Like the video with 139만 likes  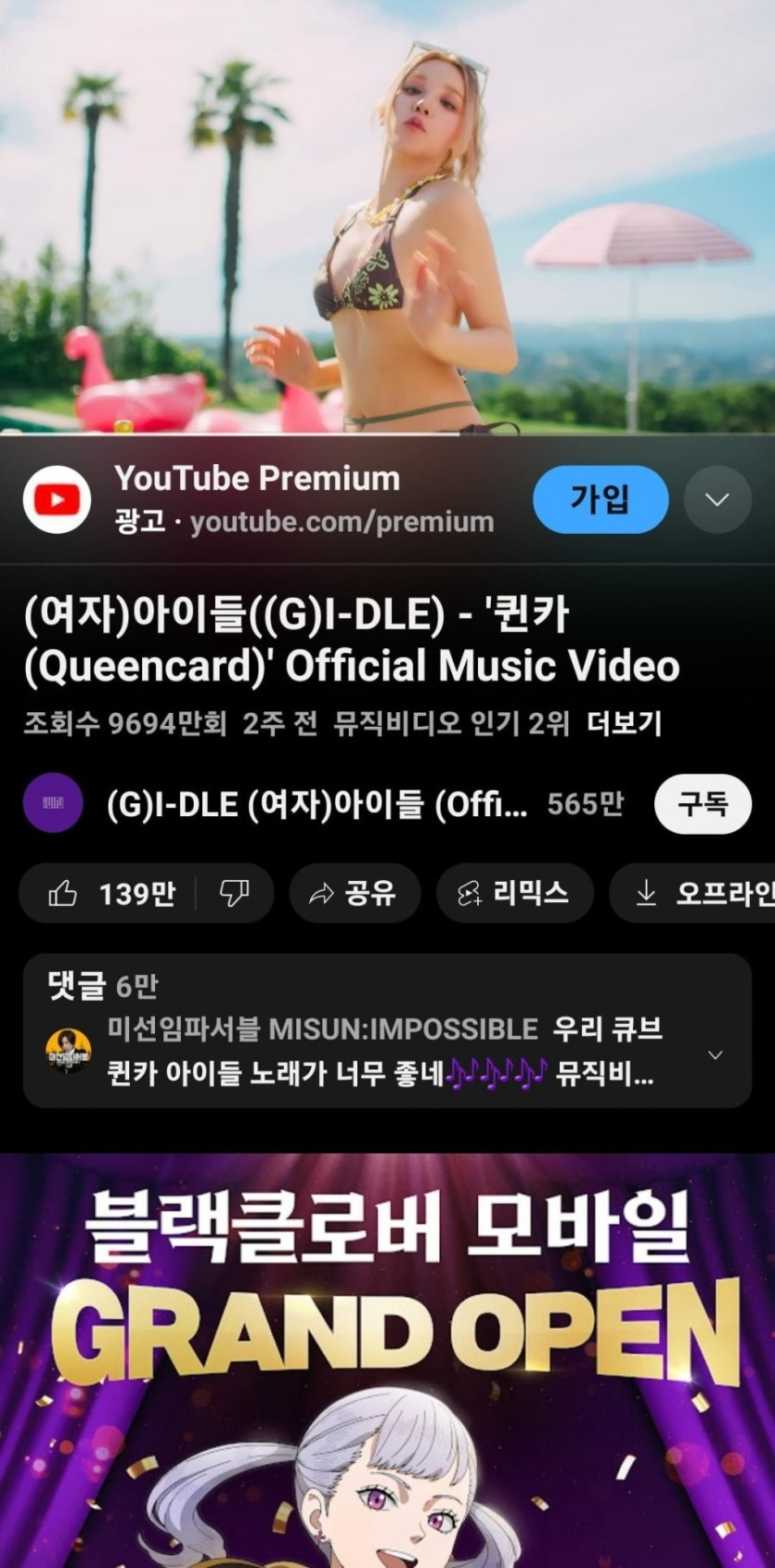click(111, 894)
